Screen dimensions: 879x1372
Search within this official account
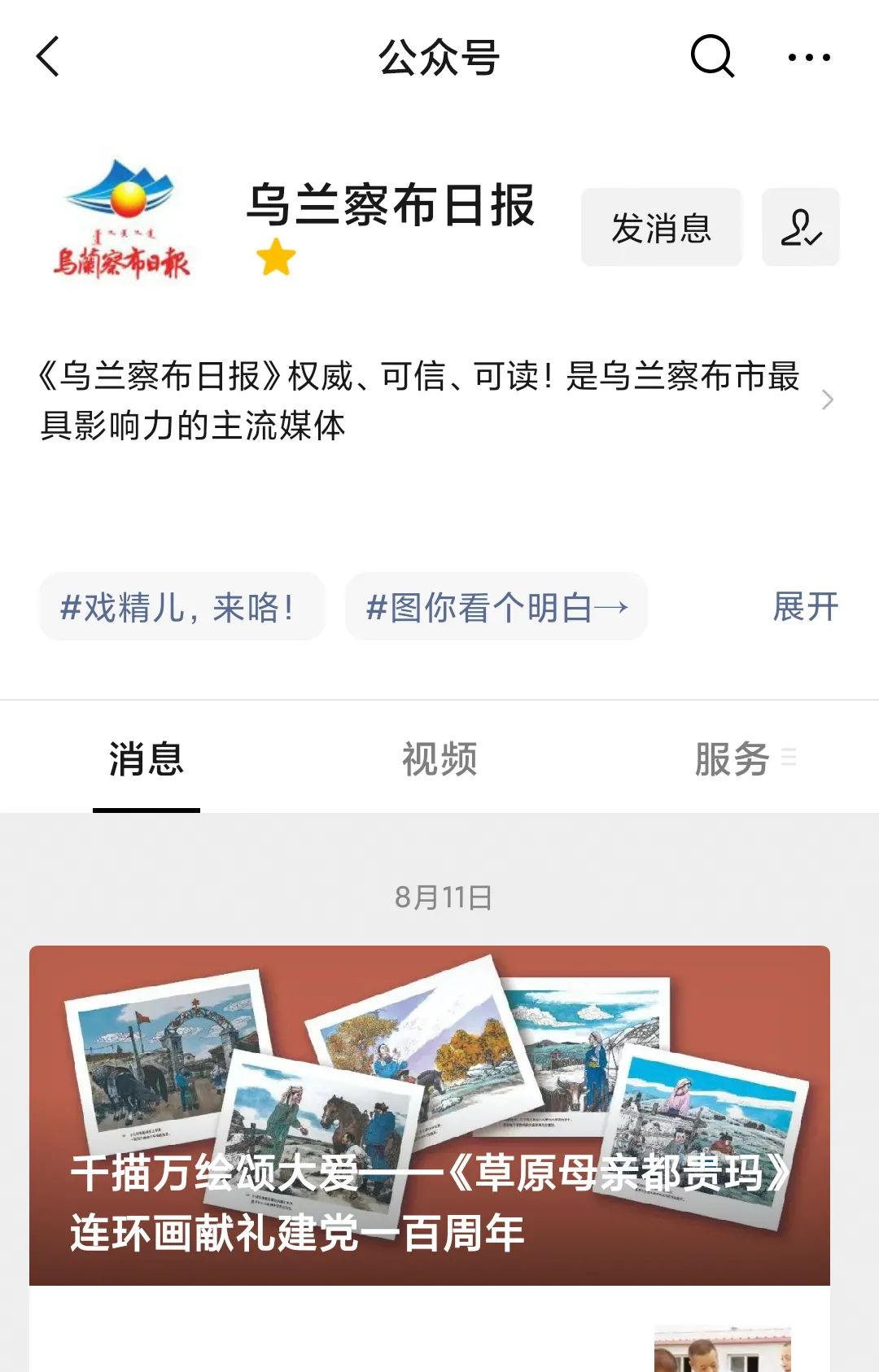click(x=712, y=57)
